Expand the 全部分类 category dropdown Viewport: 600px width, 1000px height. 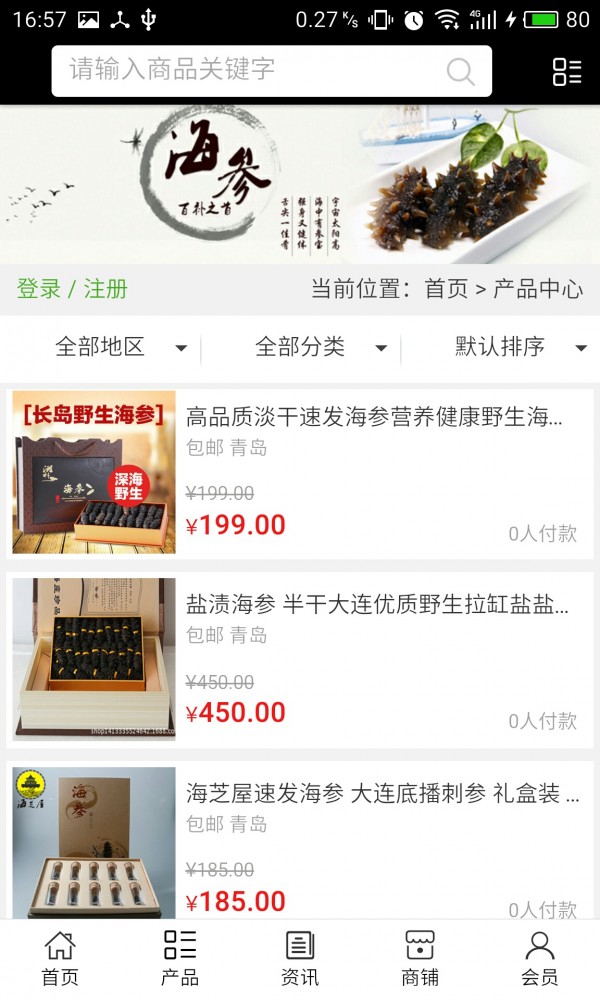click(x=320, y=347)
